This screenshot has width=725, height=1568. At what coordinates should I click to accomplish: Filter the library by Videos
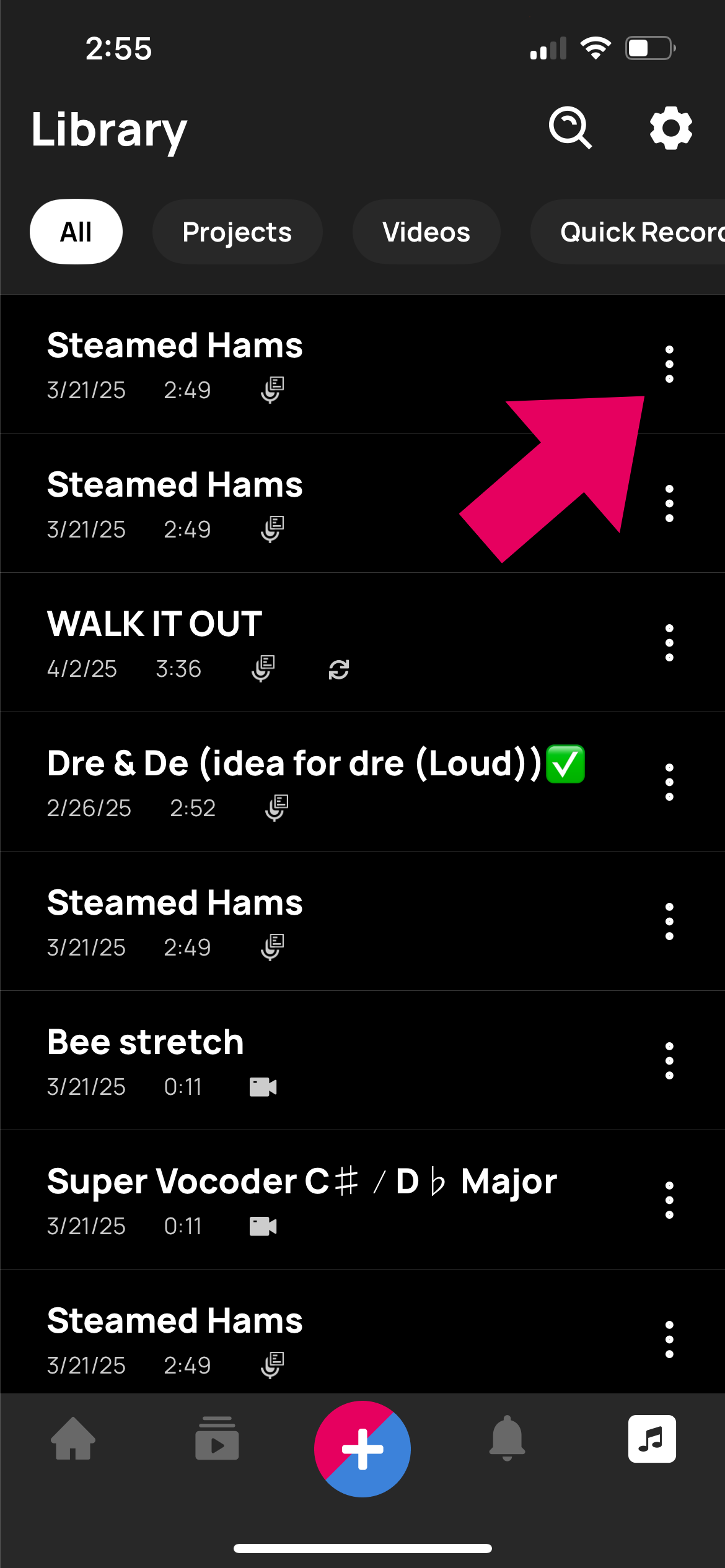(426, 232)
